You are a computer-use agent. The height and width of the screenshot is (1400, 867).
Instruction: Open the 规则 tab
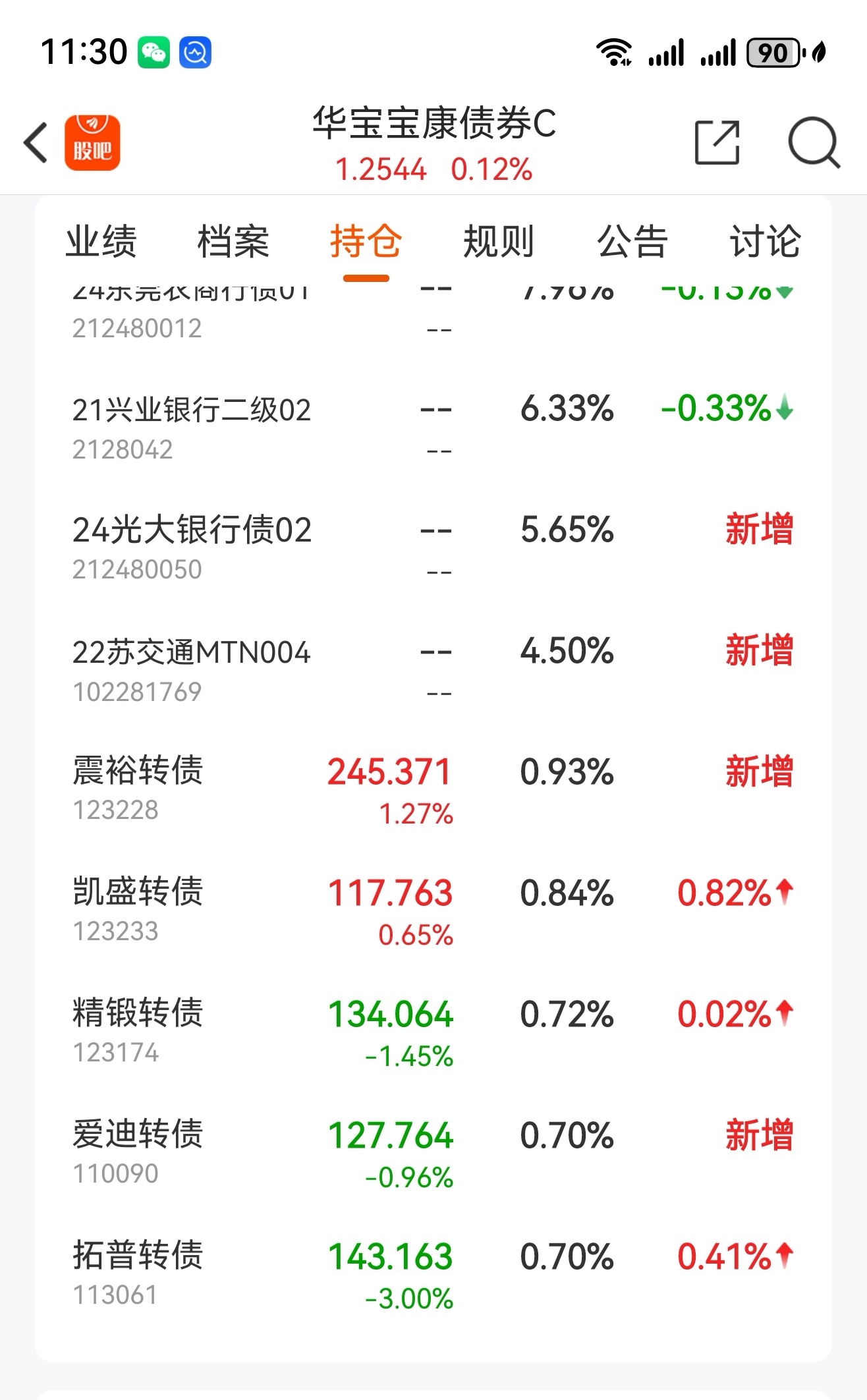(x=499, y=241)
